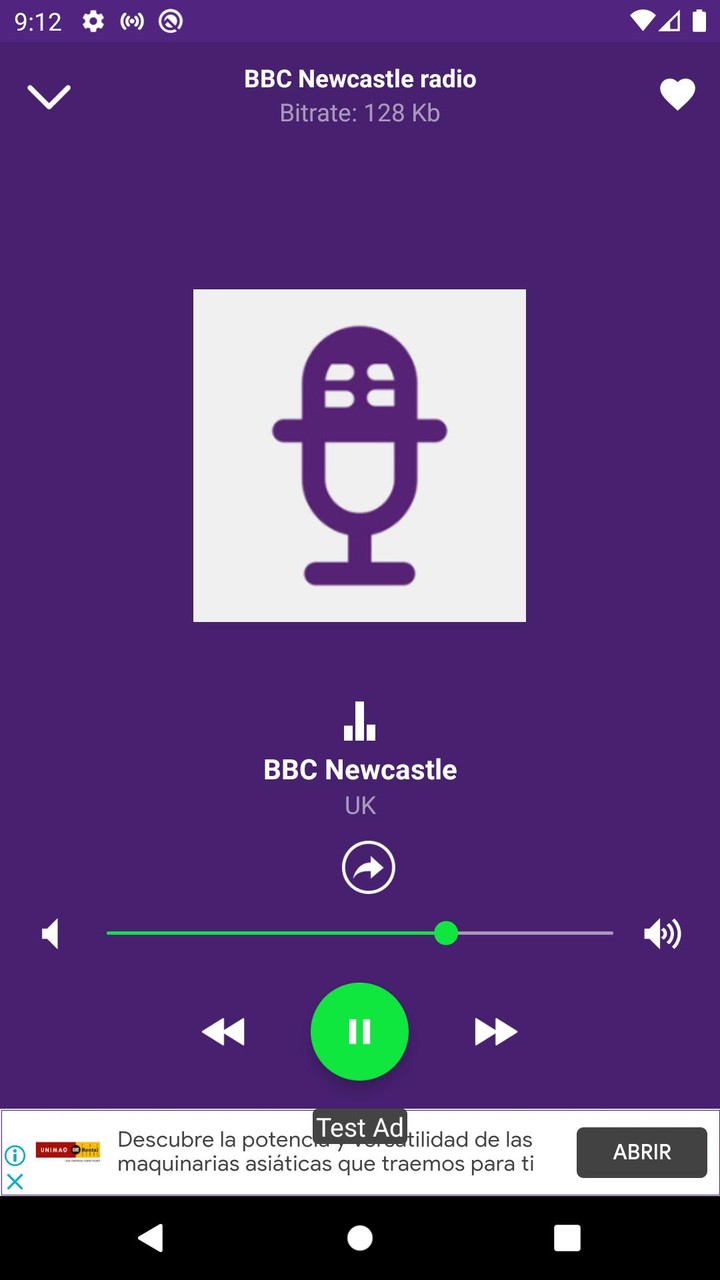Collapse the player with the down chevron
Image resolution: width=720 pixels, height=1280 pixels.
[48, 96]
